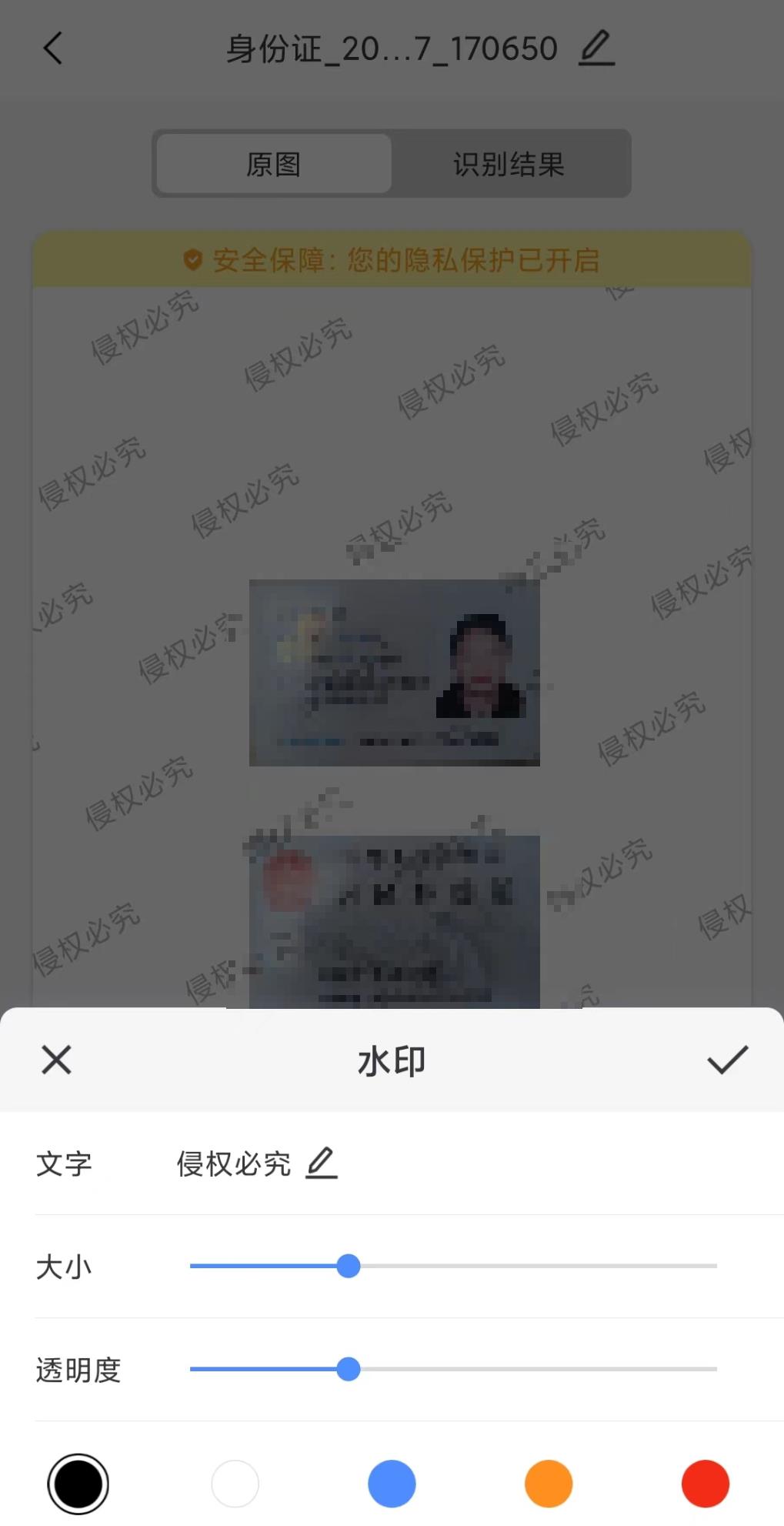Select the white watermark color
This screenshot has height=1526, width=784.
coord(235,1484)
